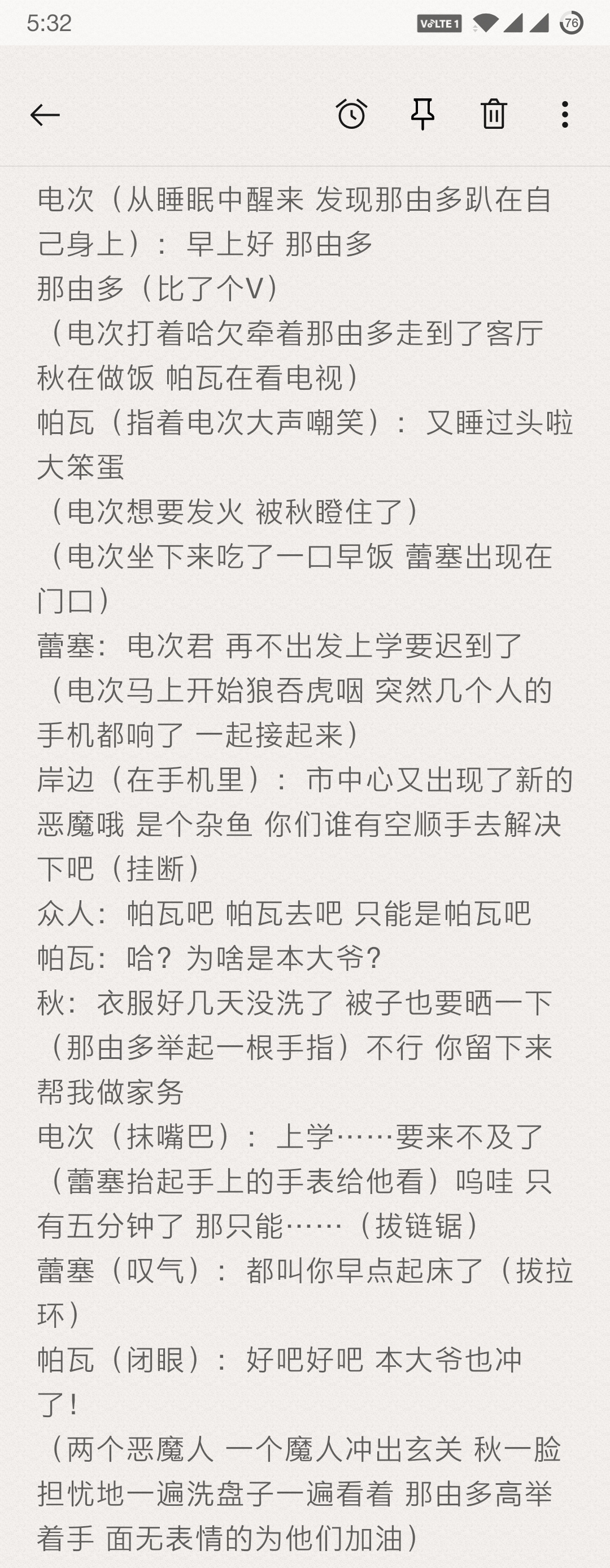
Task: Delete this note with the trash icon
Action: coord(493,114)
